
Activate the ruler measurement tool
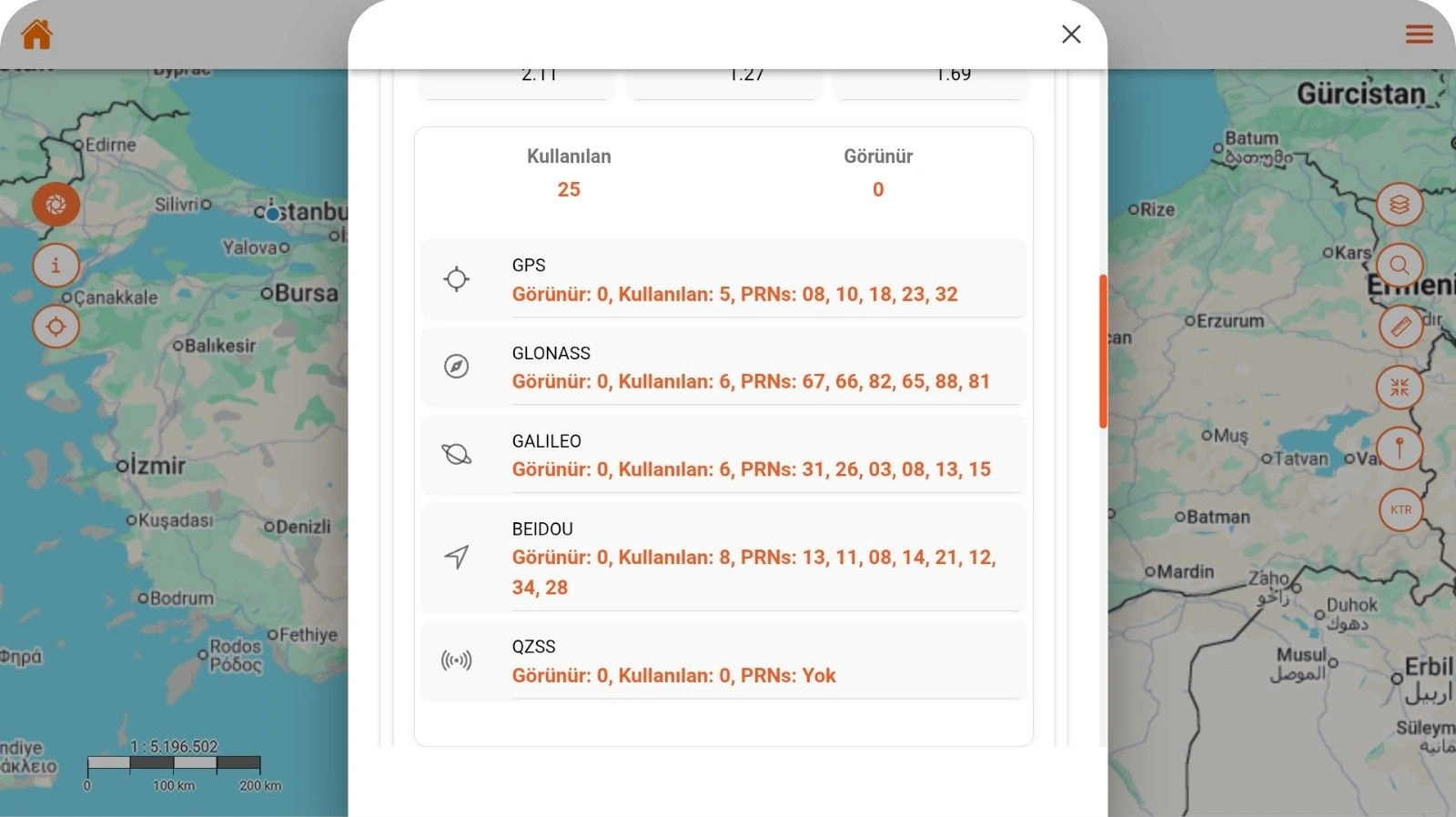(x=1400, y=326)
